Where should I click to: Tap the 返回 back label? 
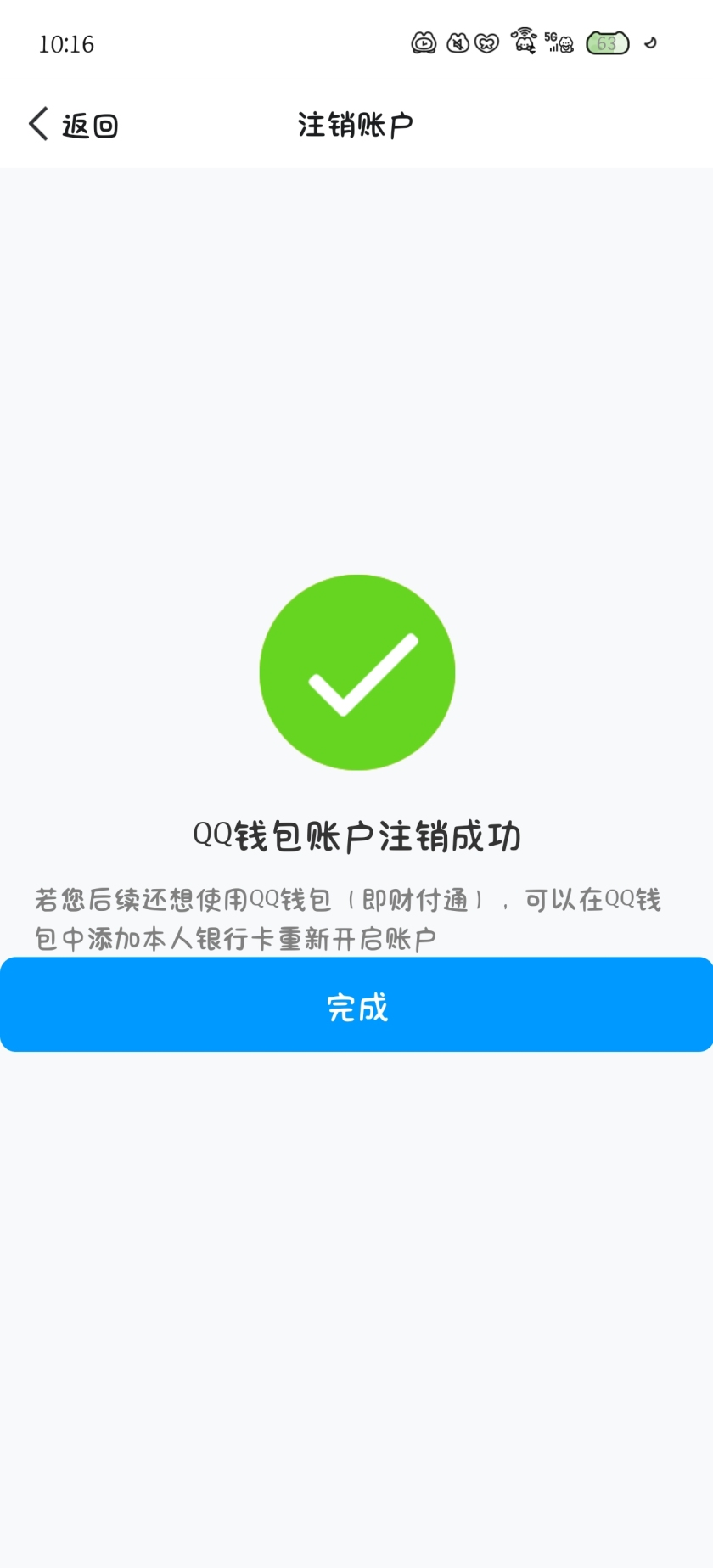coord(89,124)
